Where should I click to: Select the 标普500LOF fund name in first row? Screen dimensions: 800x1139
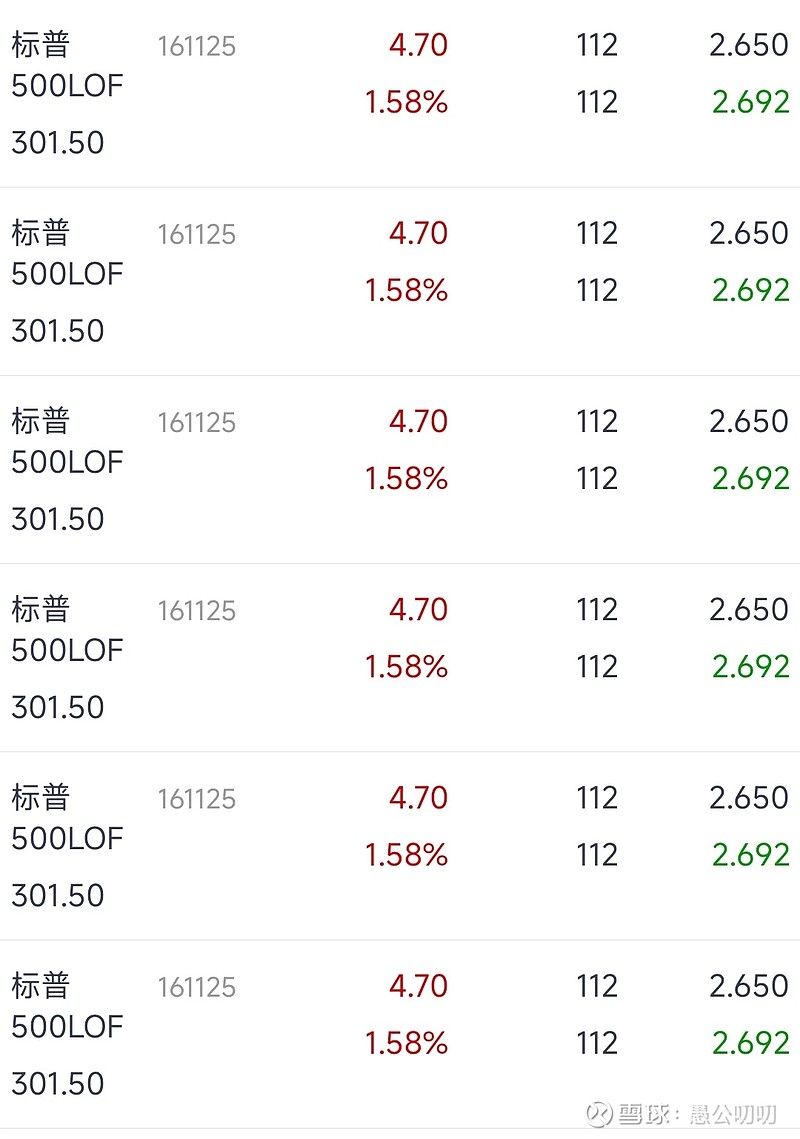pyautogui.click(x=66, y=66)
